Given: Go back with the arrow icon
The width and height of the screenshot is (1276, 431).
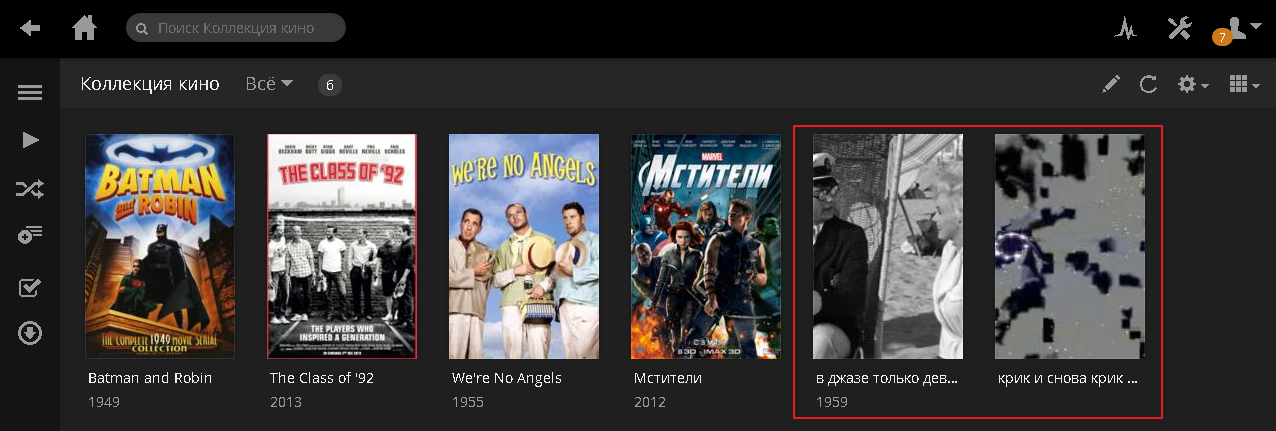Looking at the screenshot, I should (x=30, y=28).
